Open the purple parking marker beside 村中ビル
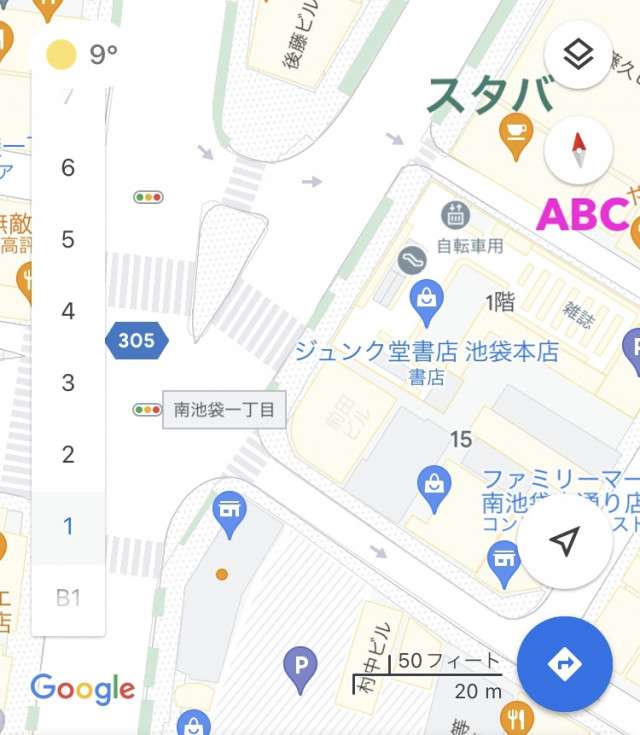 [x=299, y=666]
